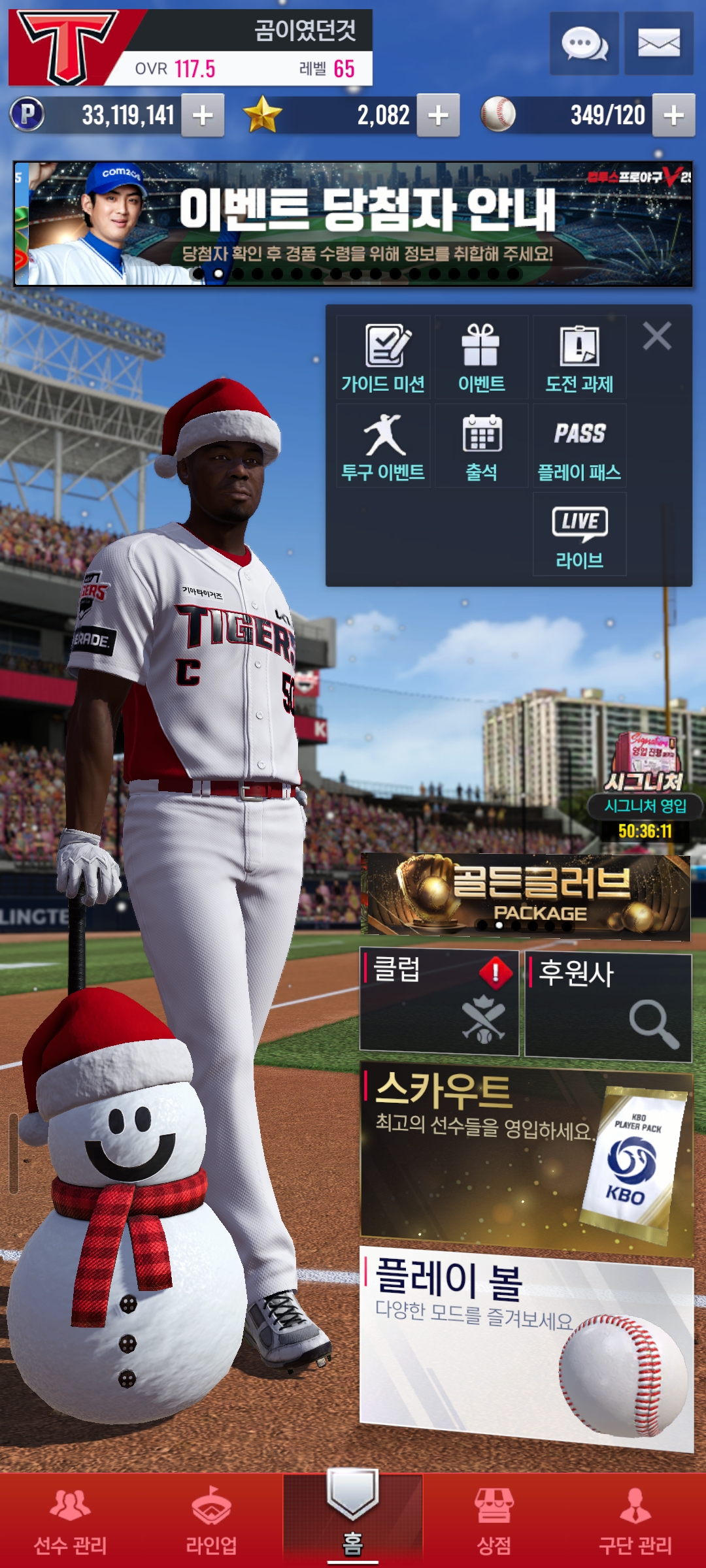Open the chat speech bubble icon
The width and height of the screenshot is (706, 1568).
[584, 44]
